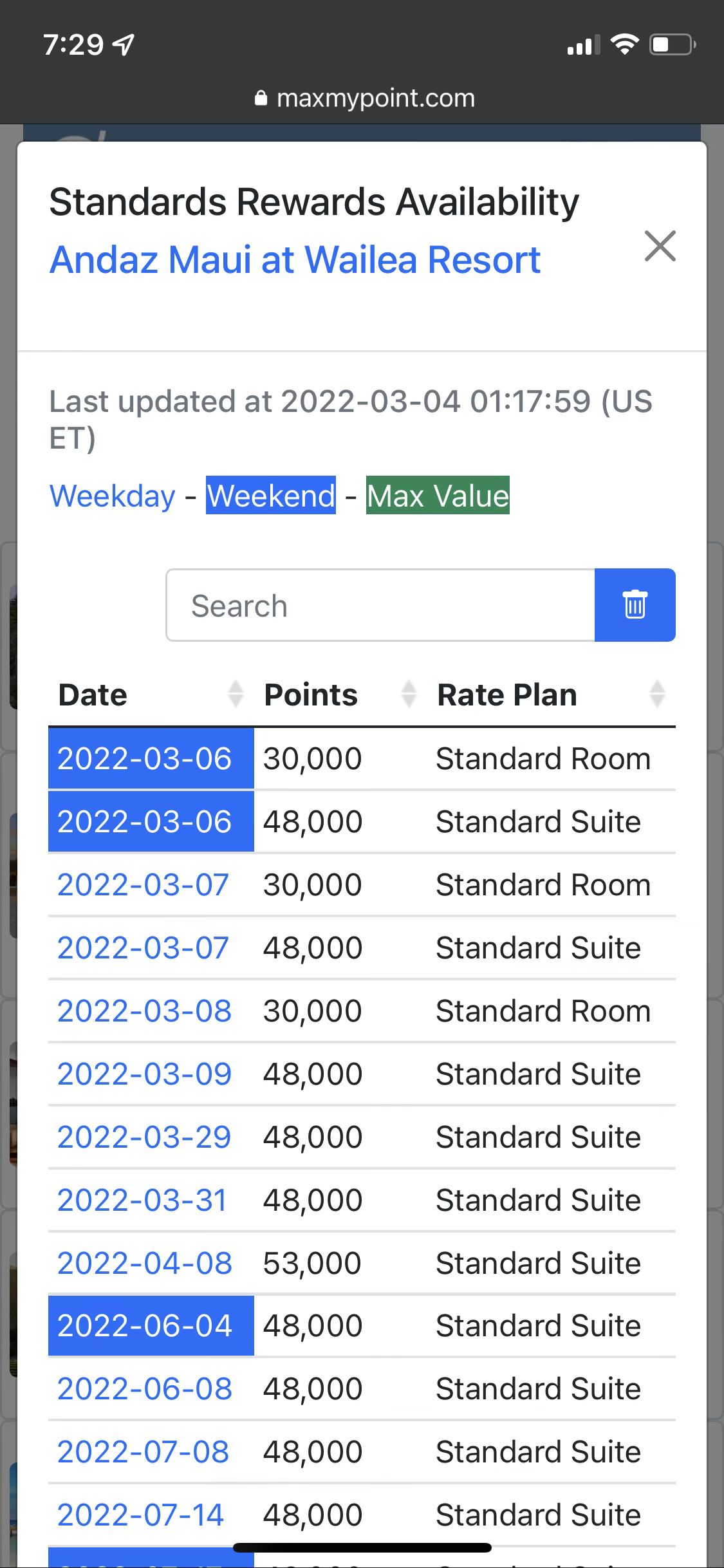Close the Standards Rewards Availability dialog
This screenshot has height=1568, width=724.
click(x=660, y=246)
